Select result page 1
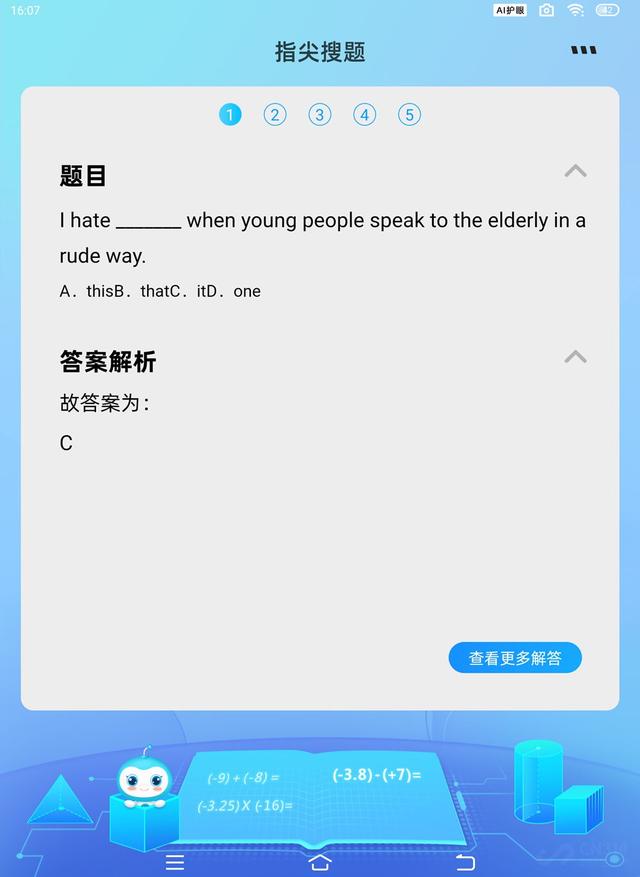 tap(230, 115)
